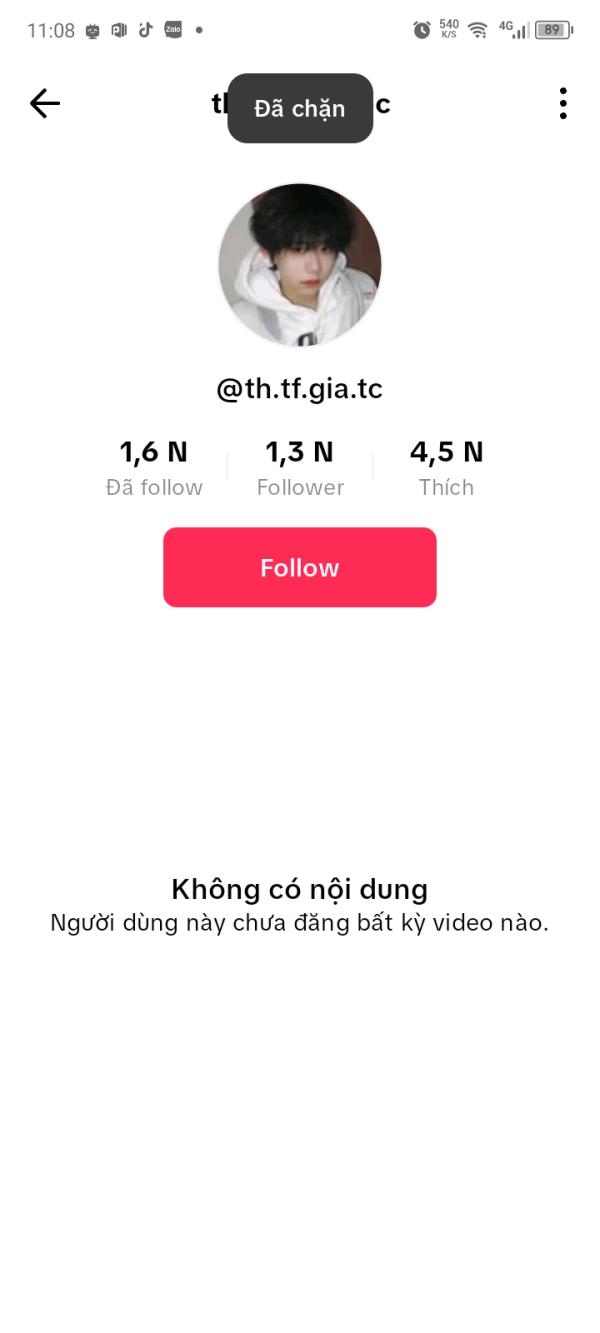600x1333 pixels.
Task: Go back using the arrow icon
Action: click(45, 104)
